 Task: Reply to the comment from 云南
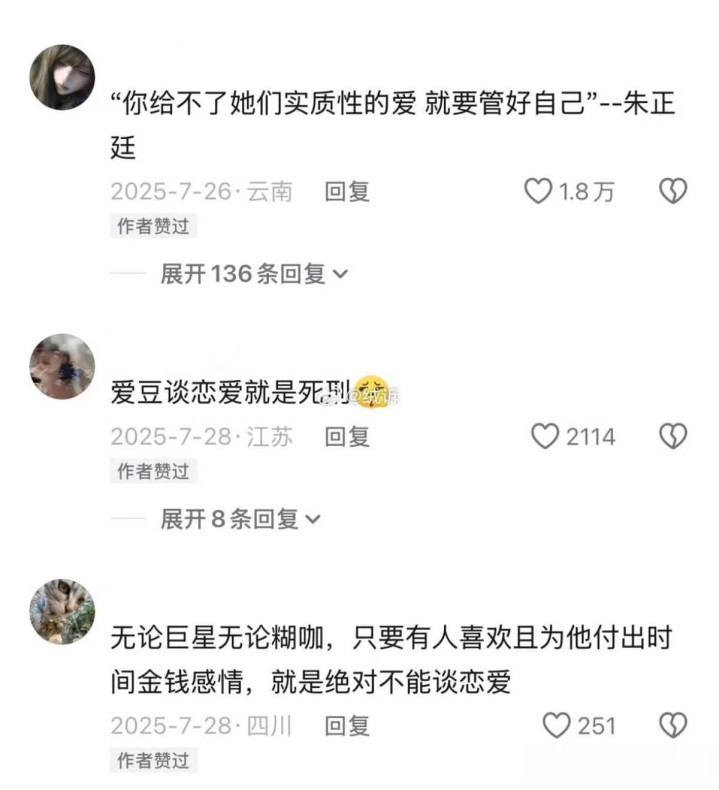347,192
